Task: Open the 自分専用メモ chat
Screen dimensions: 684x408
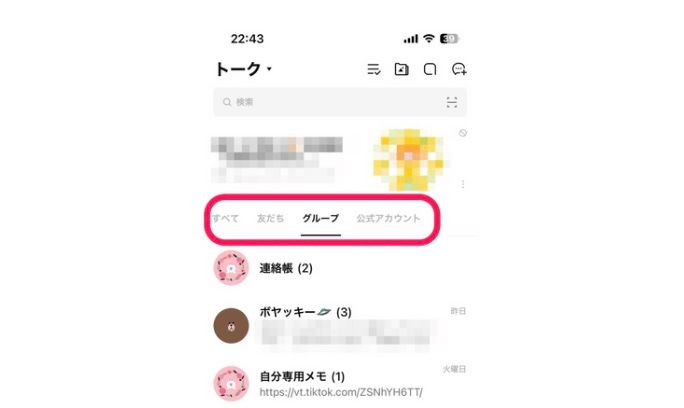Action: pyautogui.click(x=340, y=382)
